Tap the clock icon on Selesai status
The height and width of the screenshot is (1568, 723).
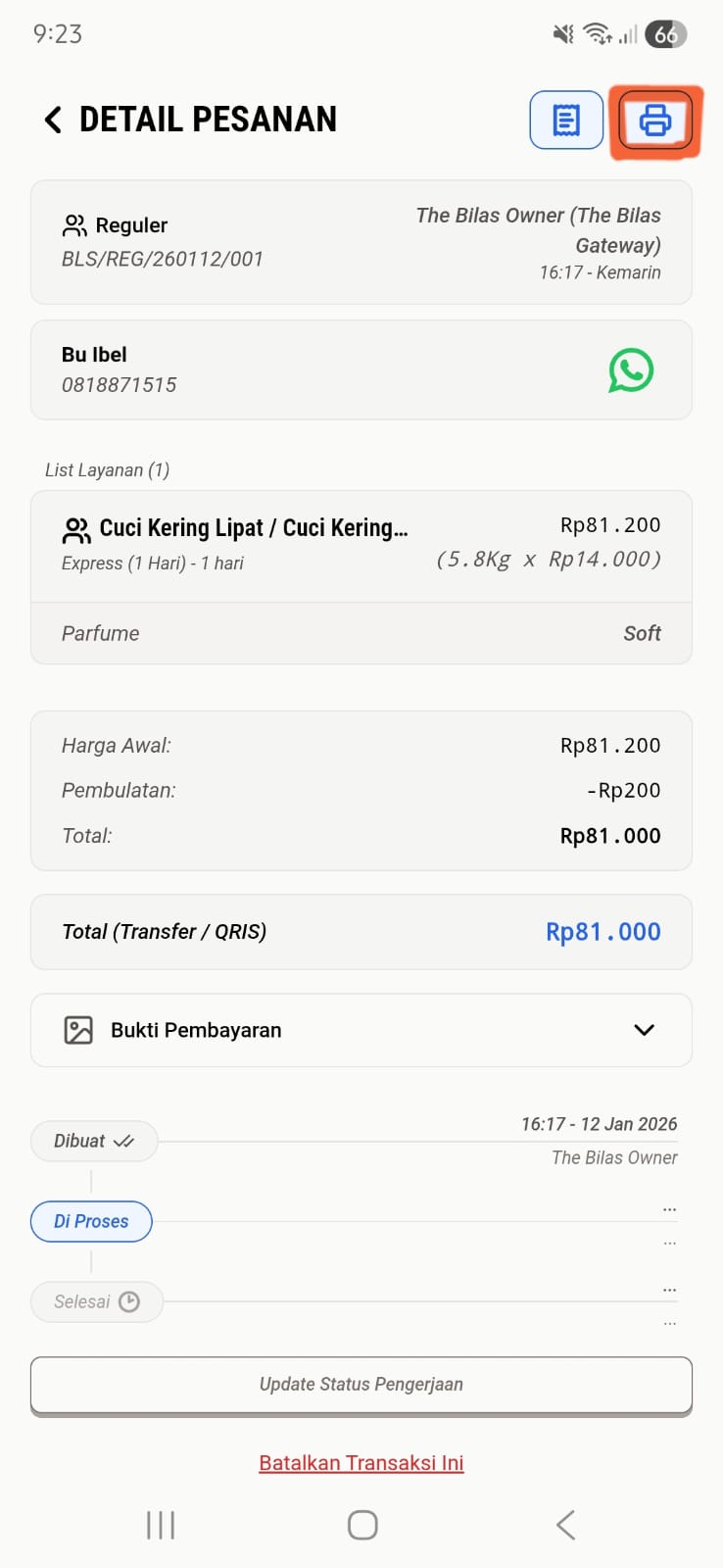[x=128, y=1301]
